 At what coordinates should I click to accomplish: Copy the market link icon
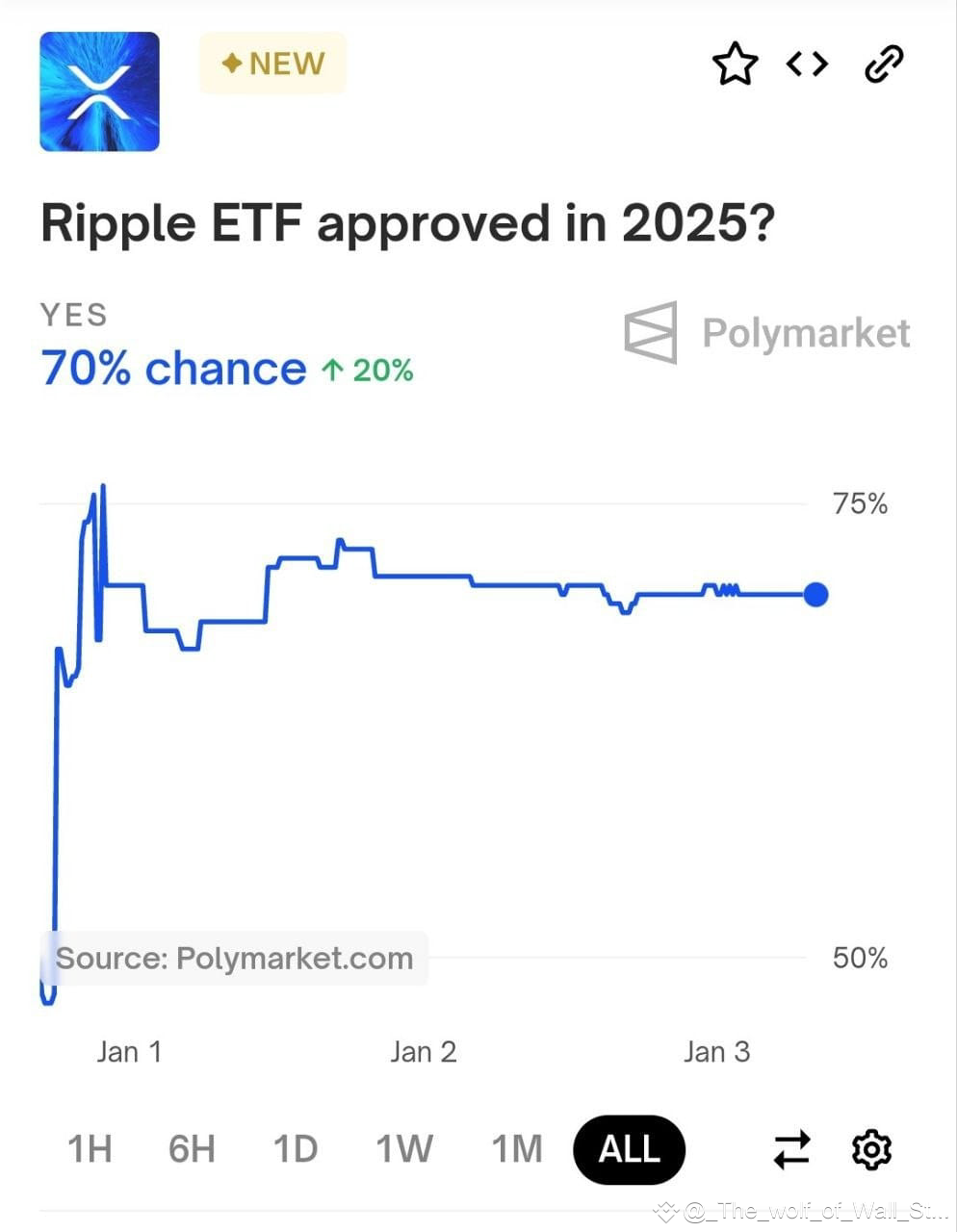tap(882, 64)
